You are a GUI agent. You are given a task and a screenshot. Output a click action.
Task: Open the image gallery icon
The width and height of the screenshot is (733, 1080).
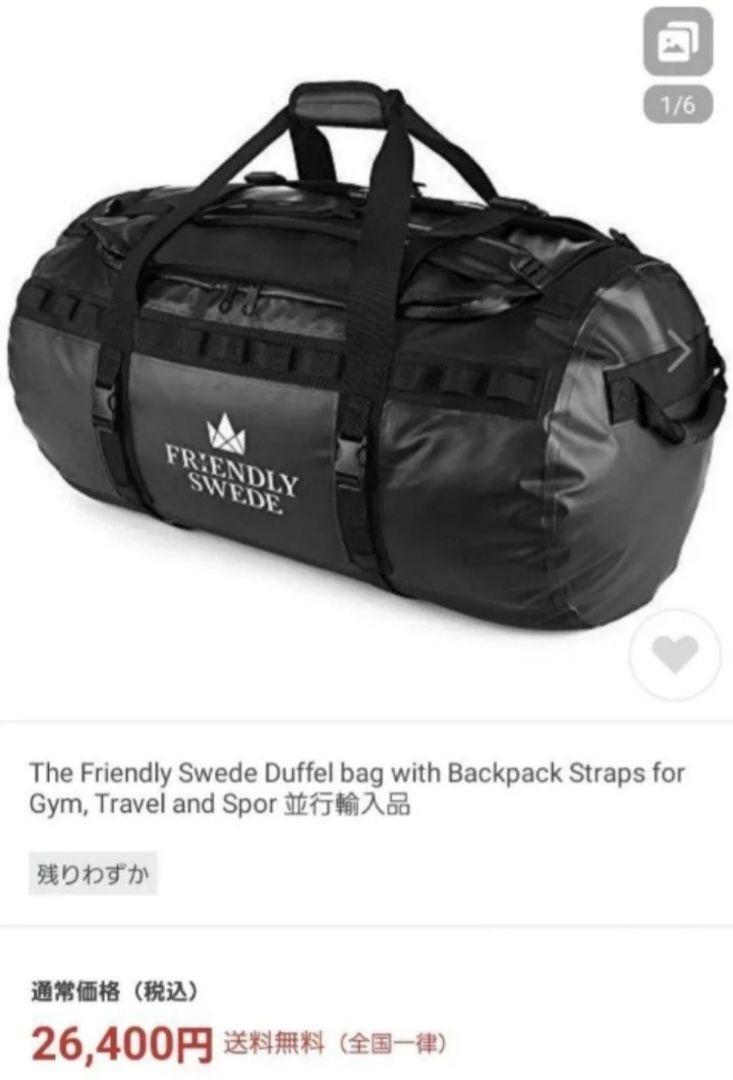coord(678,43)
